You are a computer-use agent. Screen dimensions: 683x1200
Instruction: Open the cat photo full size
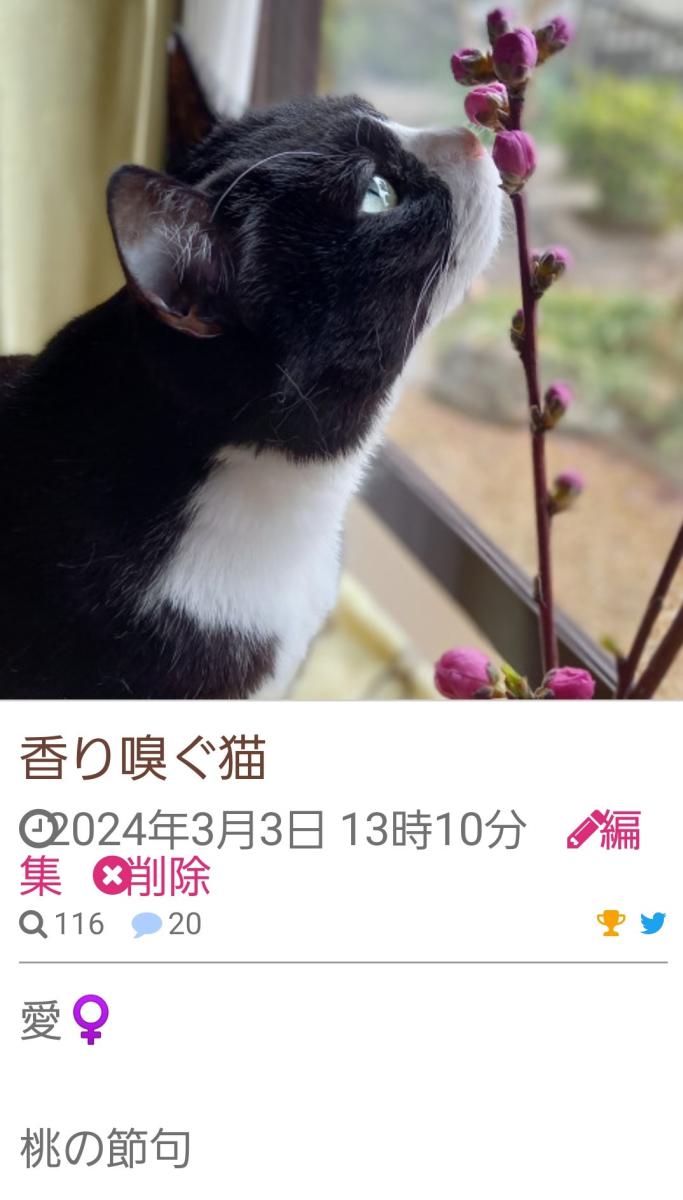(x=341, y=350)
